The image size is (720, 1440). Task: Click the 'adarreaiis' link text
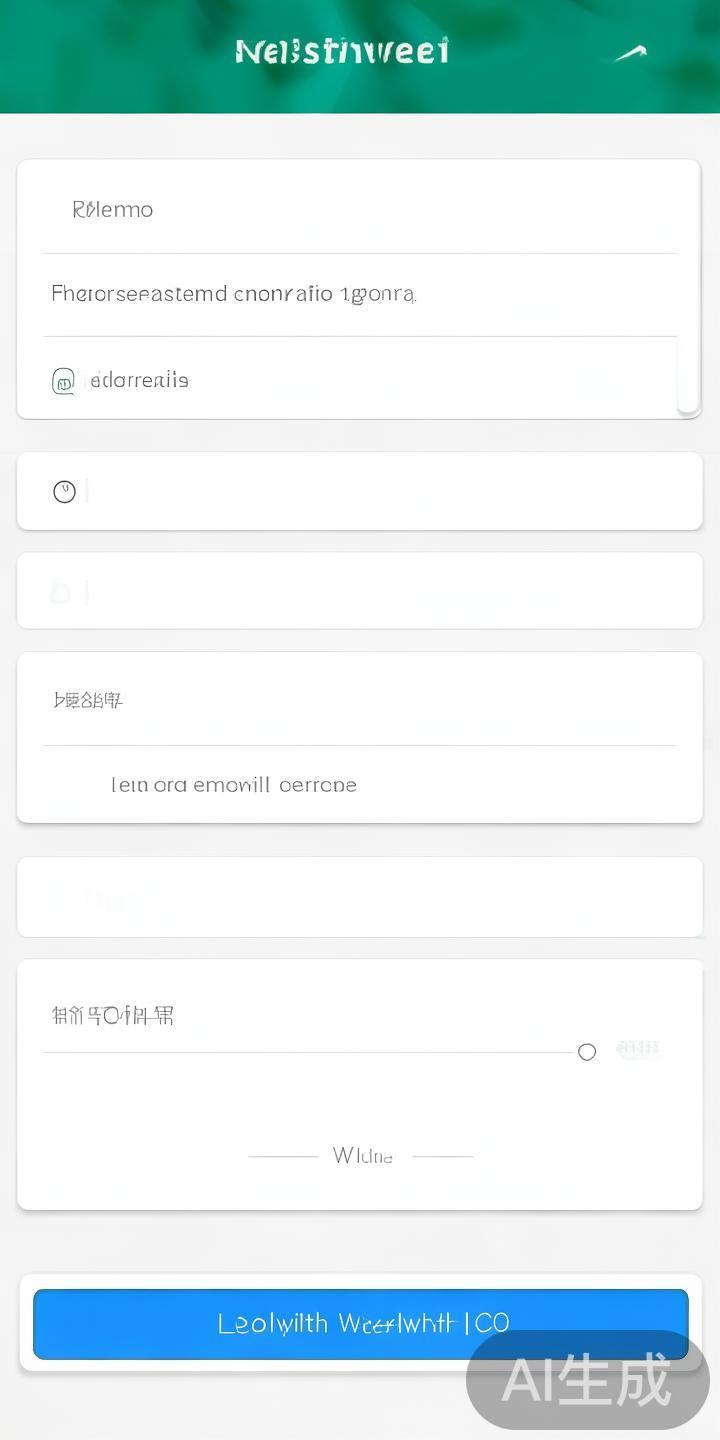(x=139, y=380)
